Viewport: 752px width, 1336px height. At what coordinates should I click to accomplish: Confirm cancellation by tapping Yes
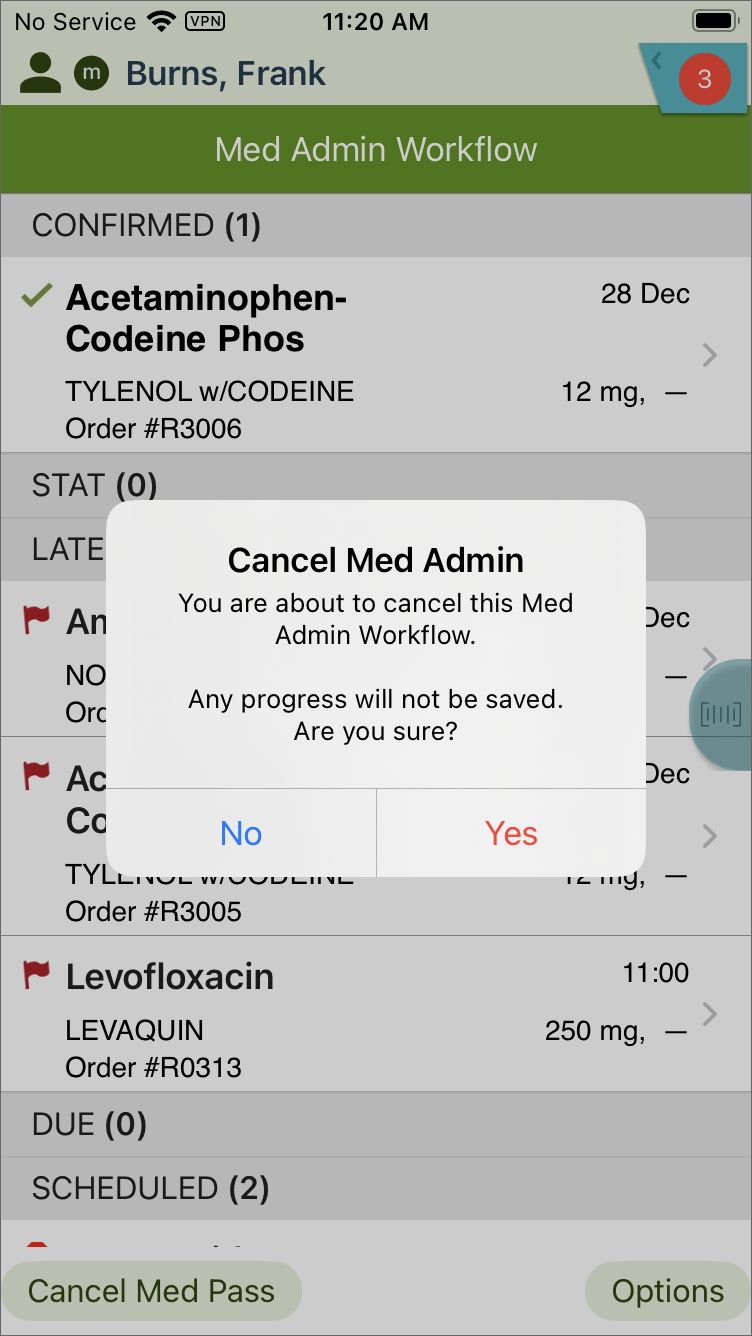click(x=511, y=833)
